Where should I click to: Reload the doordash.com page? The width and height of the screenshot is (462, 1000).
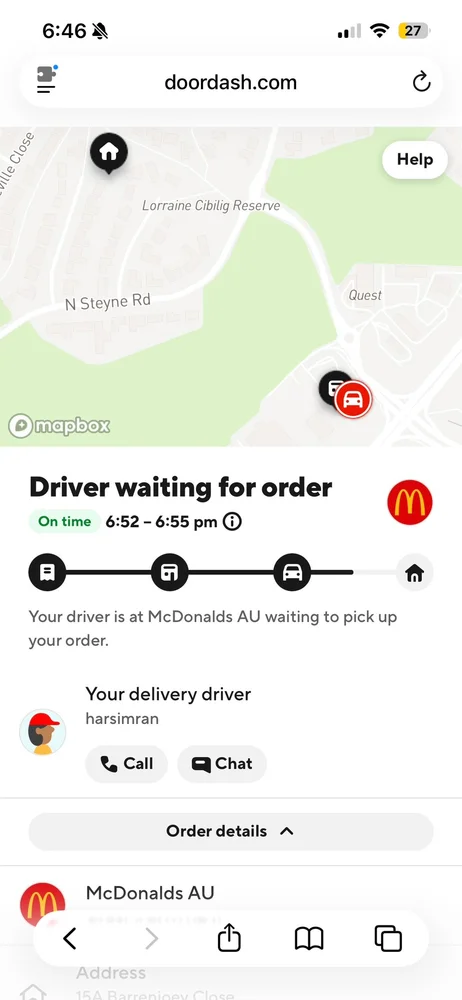point(421,82)
